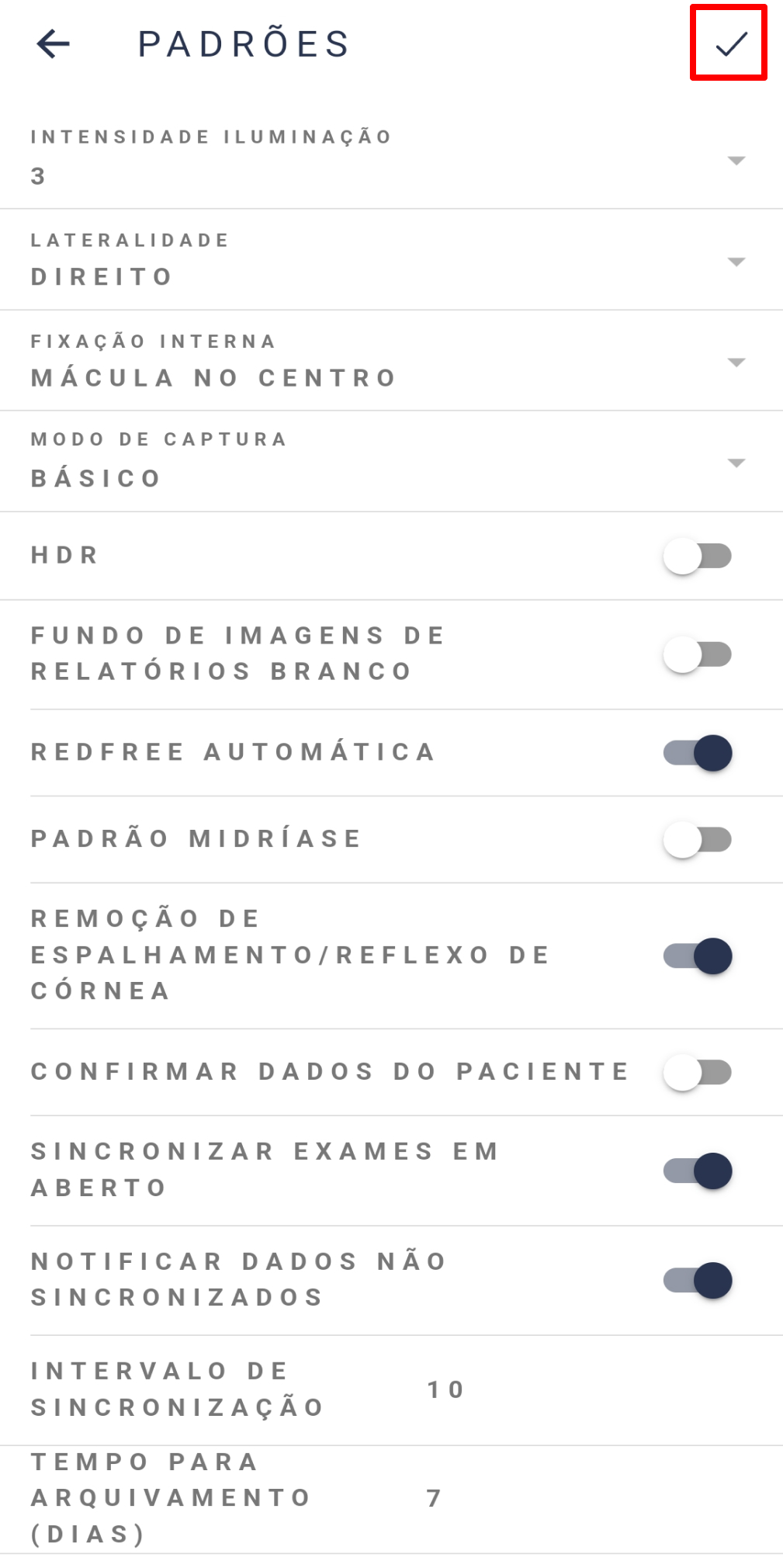Viewport: 783px width, 1568px height.
Task: Edit the Tempo para Arquivamento days value
Action: 435,1498
